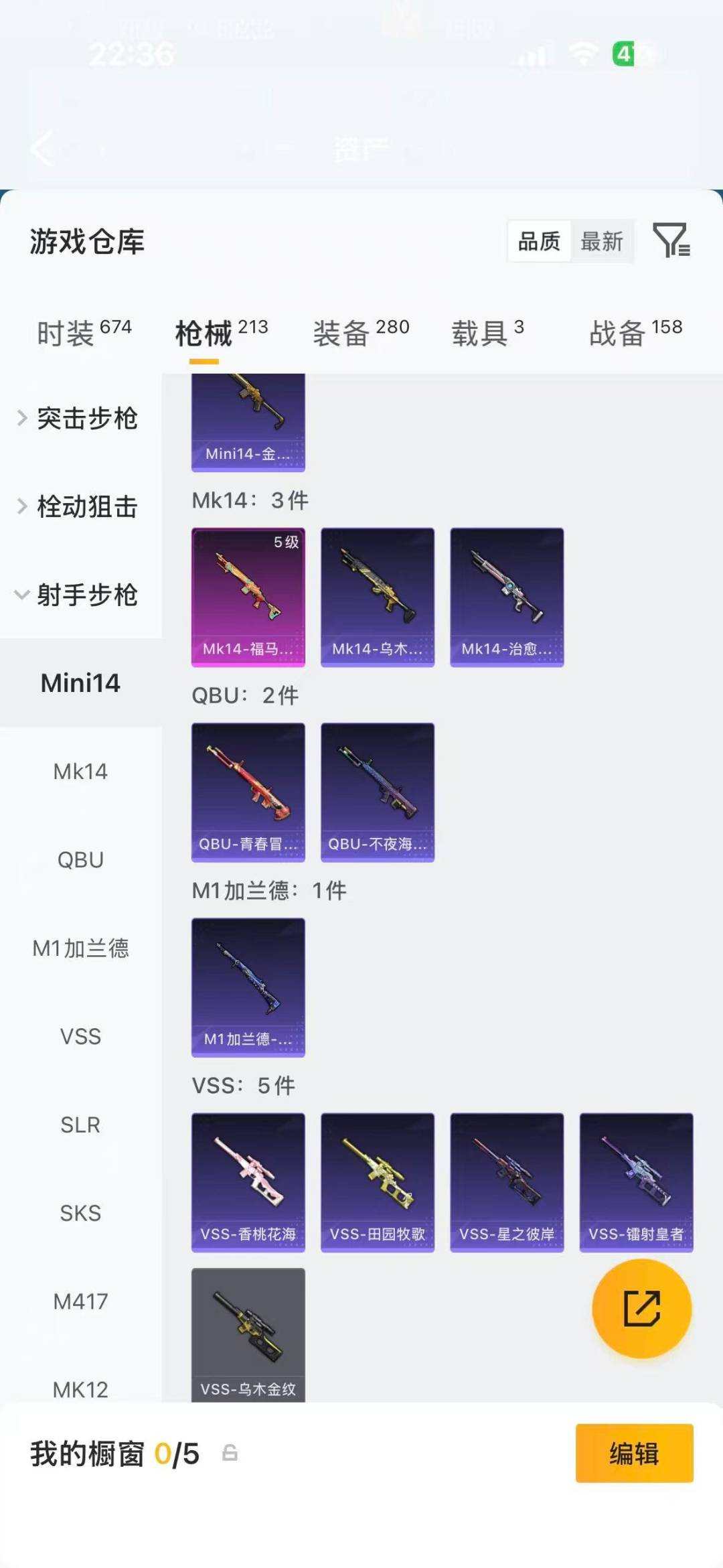The width and height of the screenshot is (723, 1568).
Task: Click the orange share/export floating button
Action: pos(641,1309)
